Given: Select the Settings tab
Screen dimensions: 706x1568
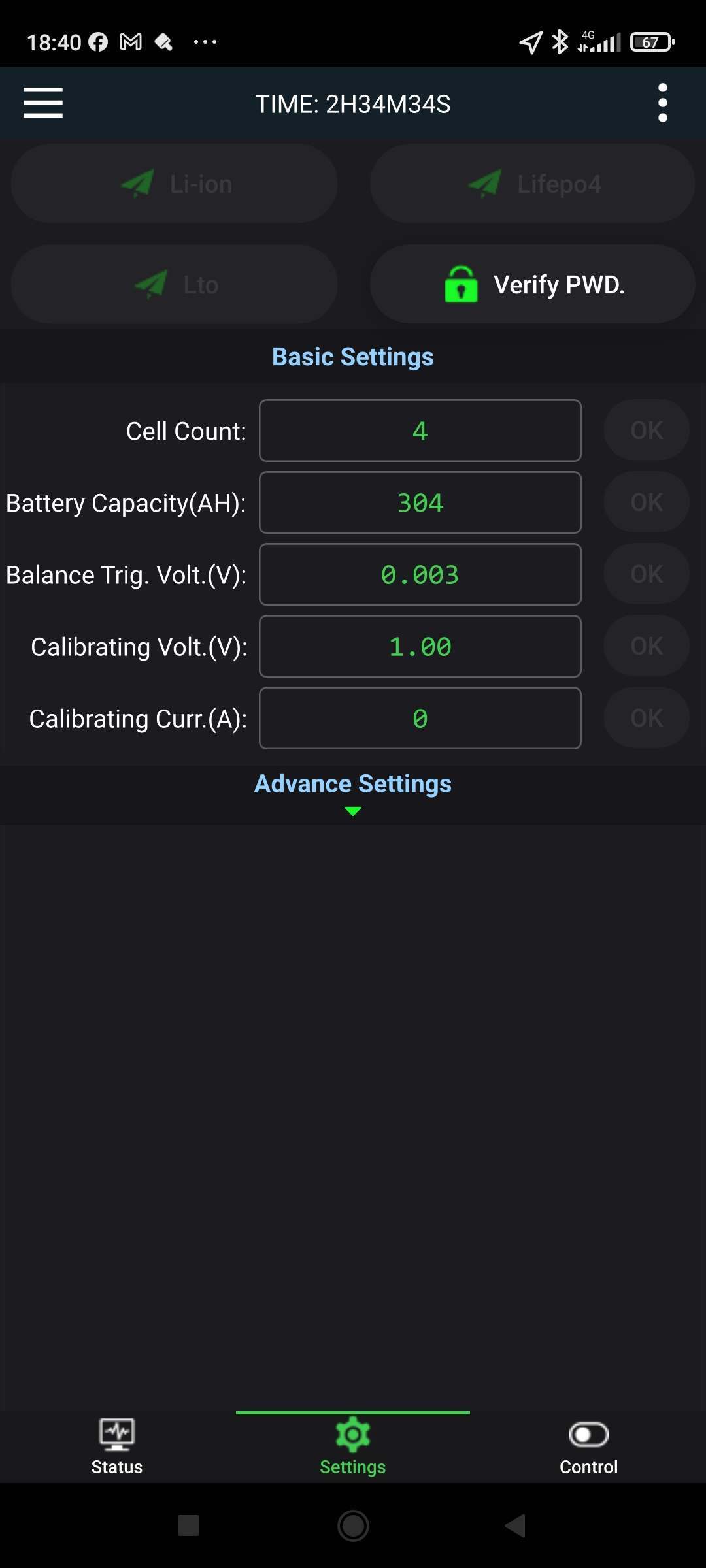Looking at the screenshot, I should (353, 1447).
